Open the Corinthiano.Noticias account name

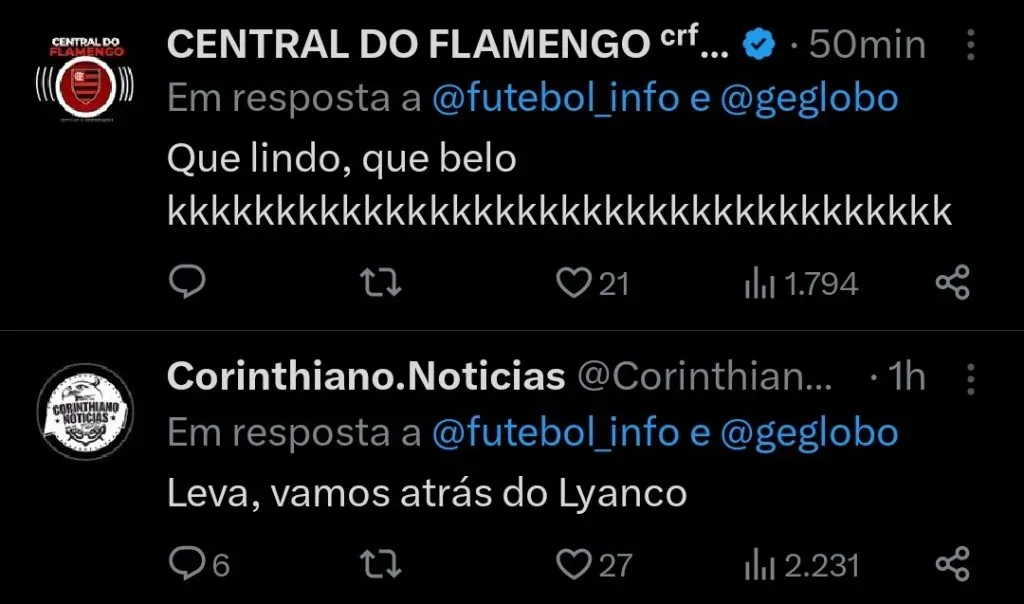[x=365, y=377]
